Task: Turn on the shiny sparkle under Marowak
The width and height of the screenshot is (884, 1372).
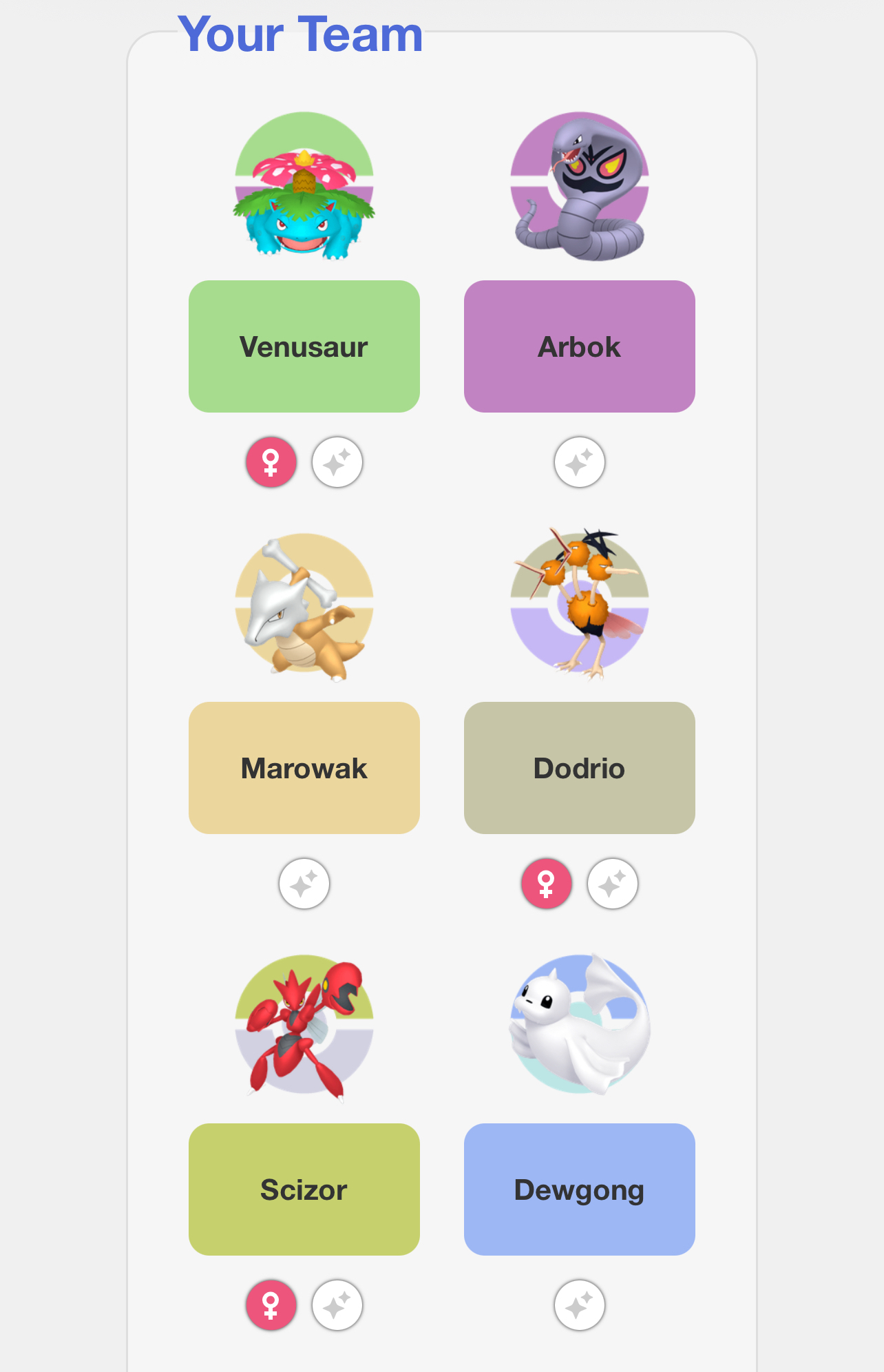Action: 304,884
